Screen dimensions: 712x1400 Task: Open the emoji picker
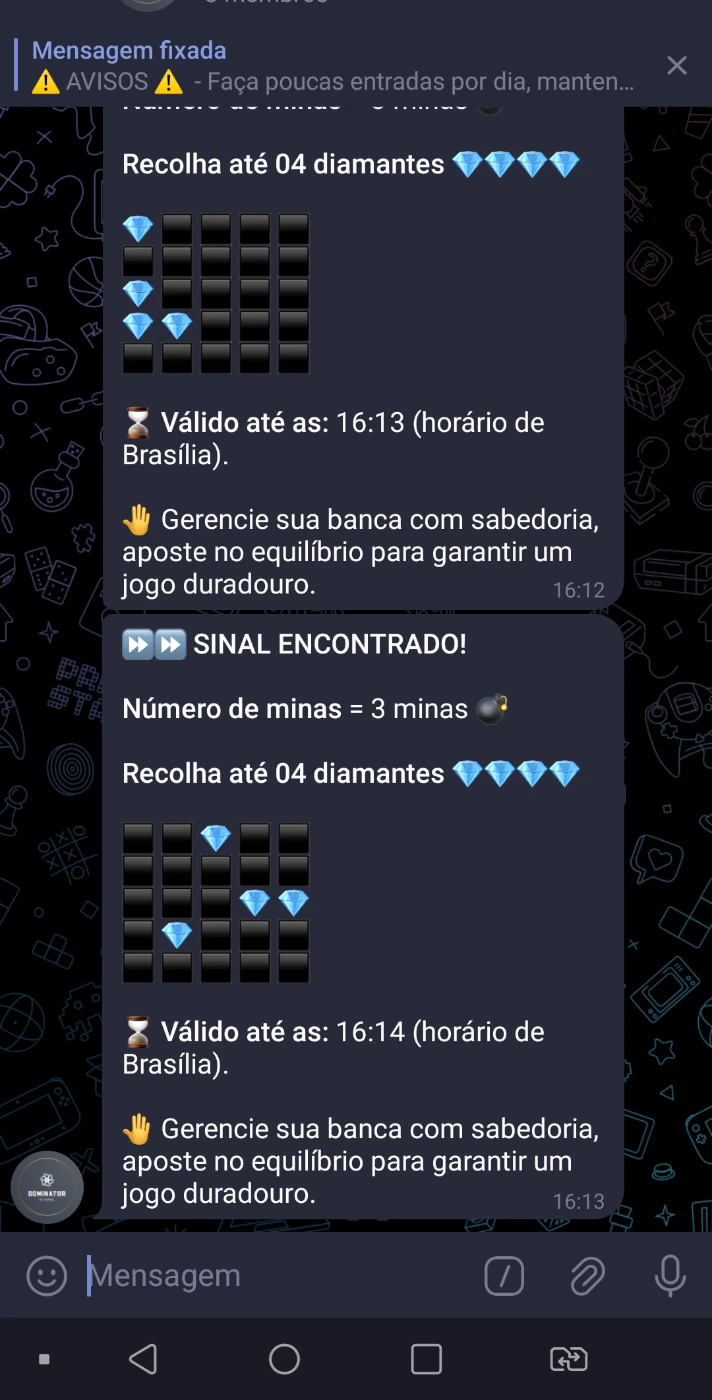tap(46, 1275)
